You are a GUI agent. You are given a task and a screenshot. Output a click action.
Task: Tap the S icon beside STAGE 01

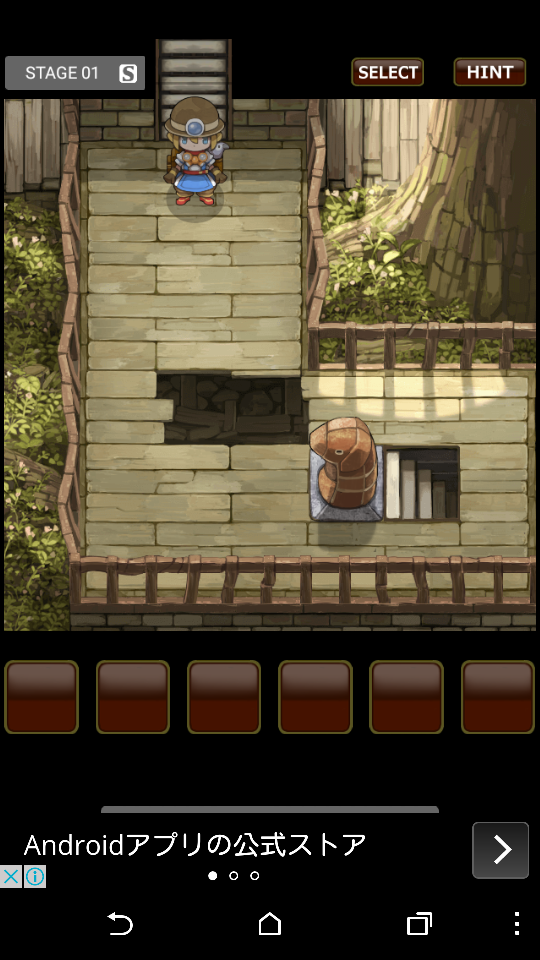[x=128, y=73]
